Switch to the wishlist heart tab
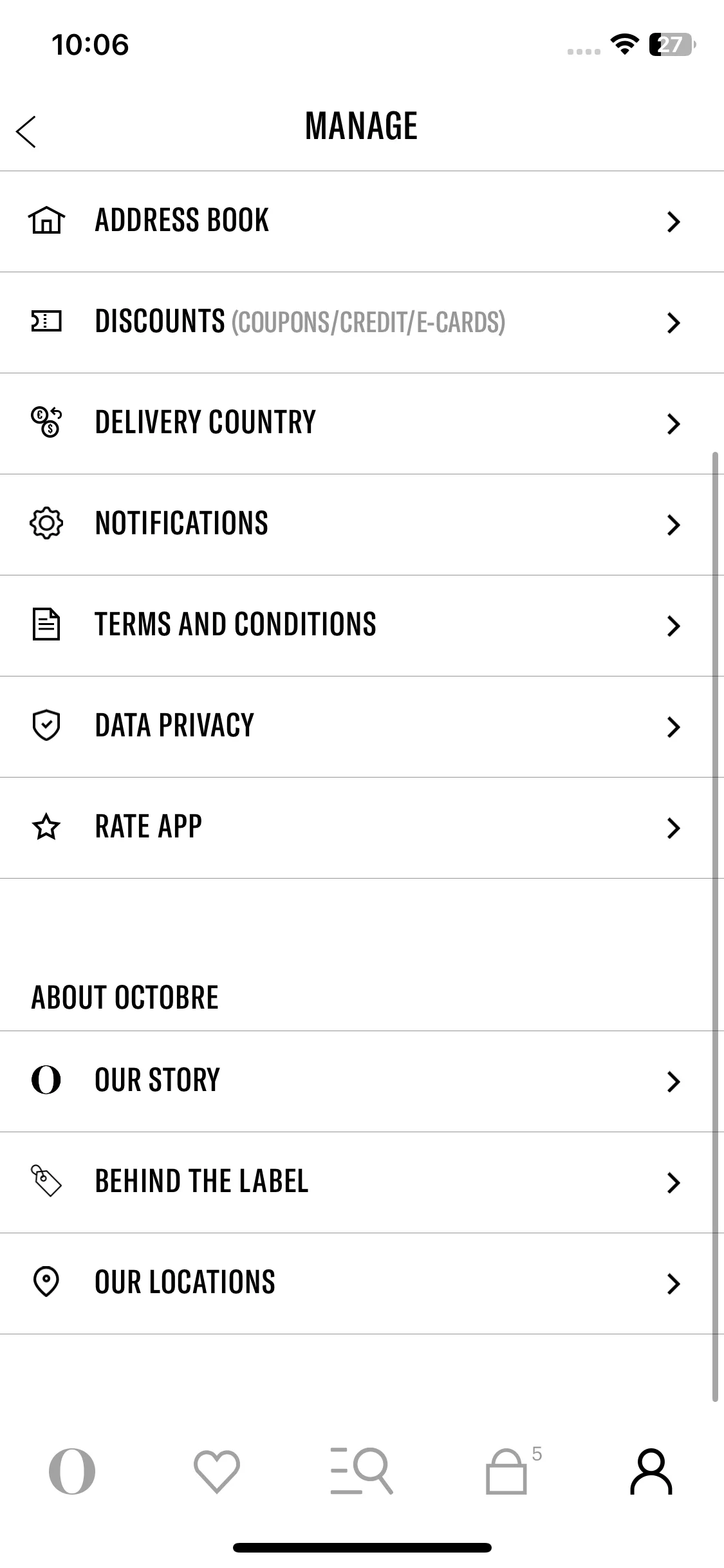Image resolution: width=724 pixels, height=1568 pixels. pyautogui.click(x=217, y=1471)
